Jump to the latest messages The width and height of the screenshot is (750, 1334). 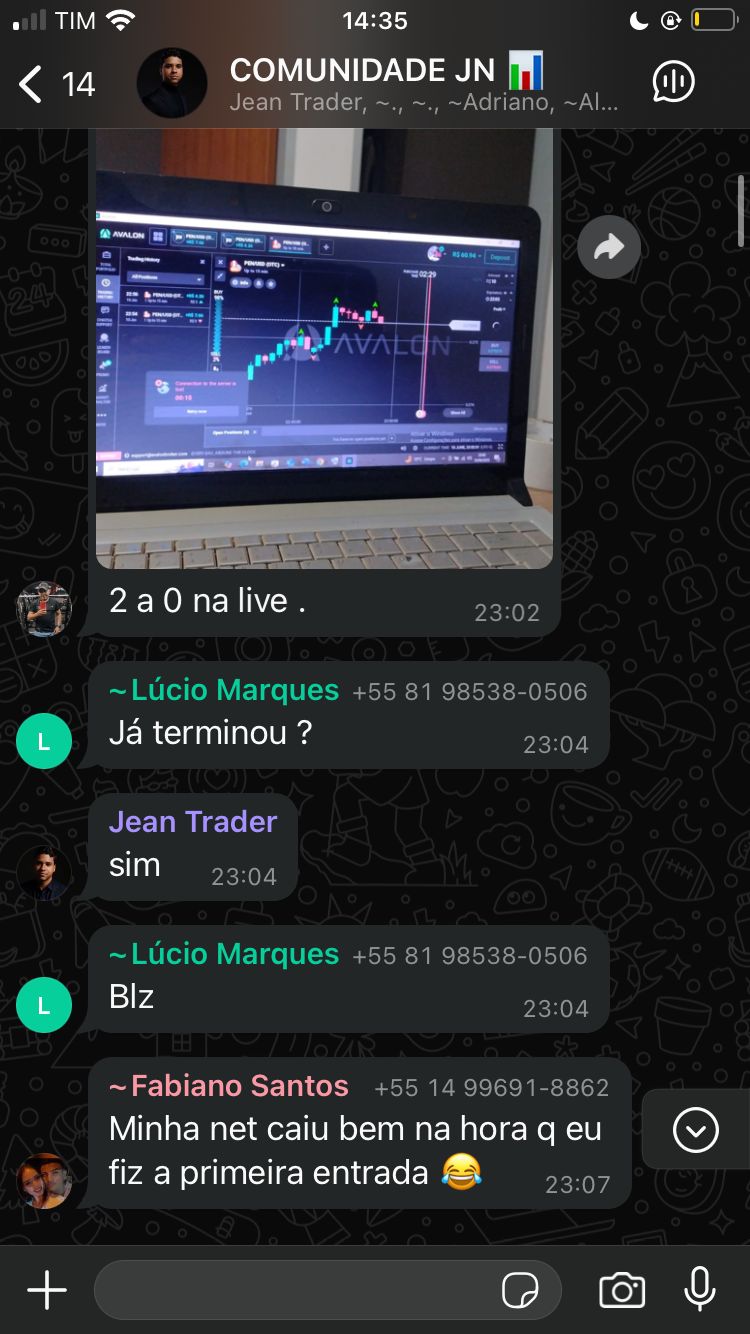(695, 1130)
